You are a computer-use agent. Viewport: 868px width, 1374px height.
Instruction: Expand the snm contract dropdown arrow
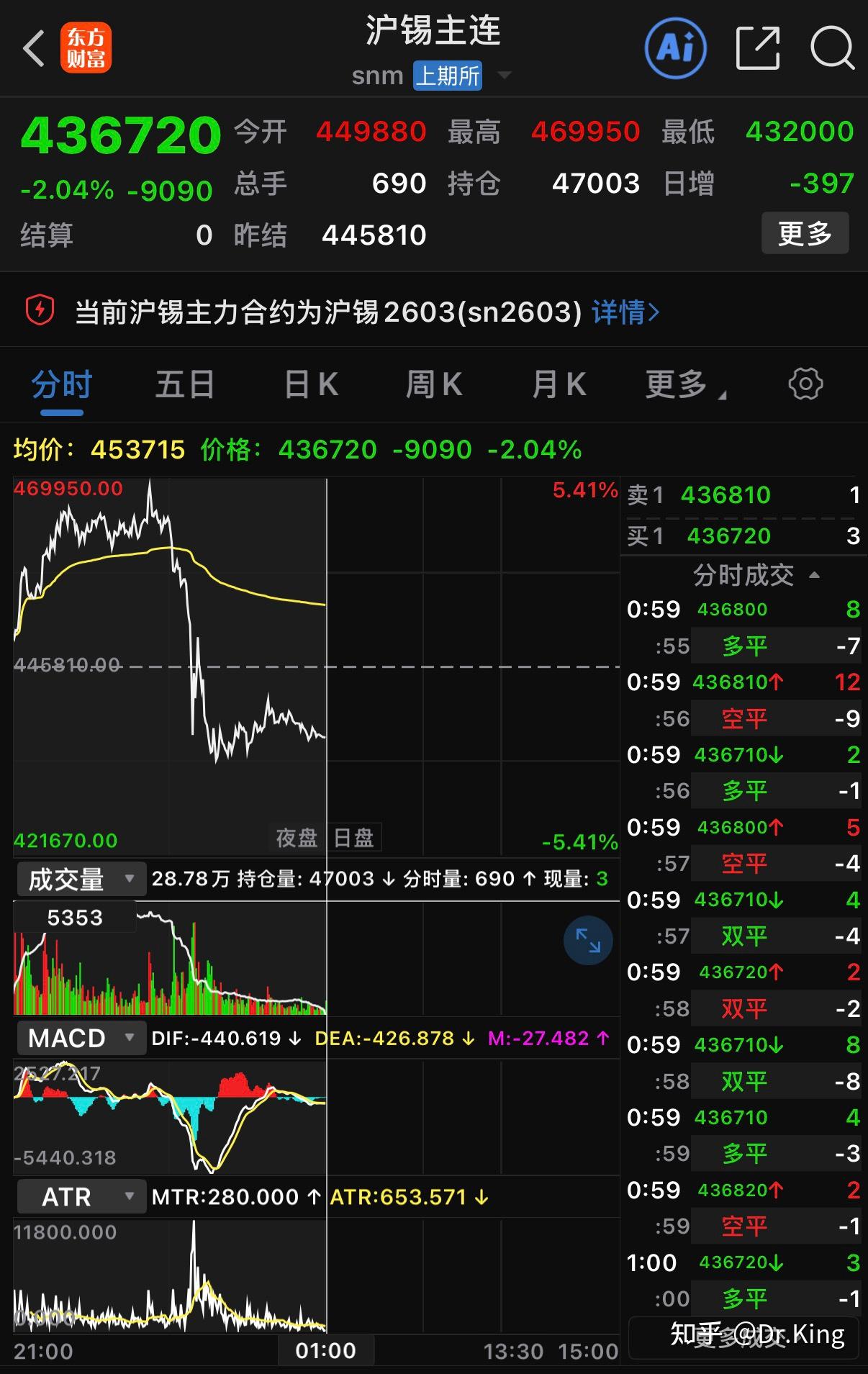pyautogui.click(x=505, y=75)
